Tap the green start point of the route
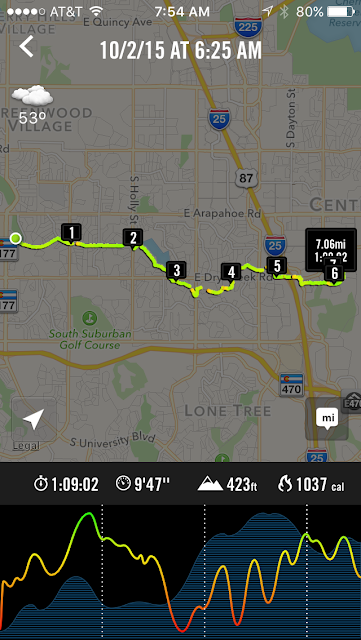 pyautogui.click(x=16, y=238)
